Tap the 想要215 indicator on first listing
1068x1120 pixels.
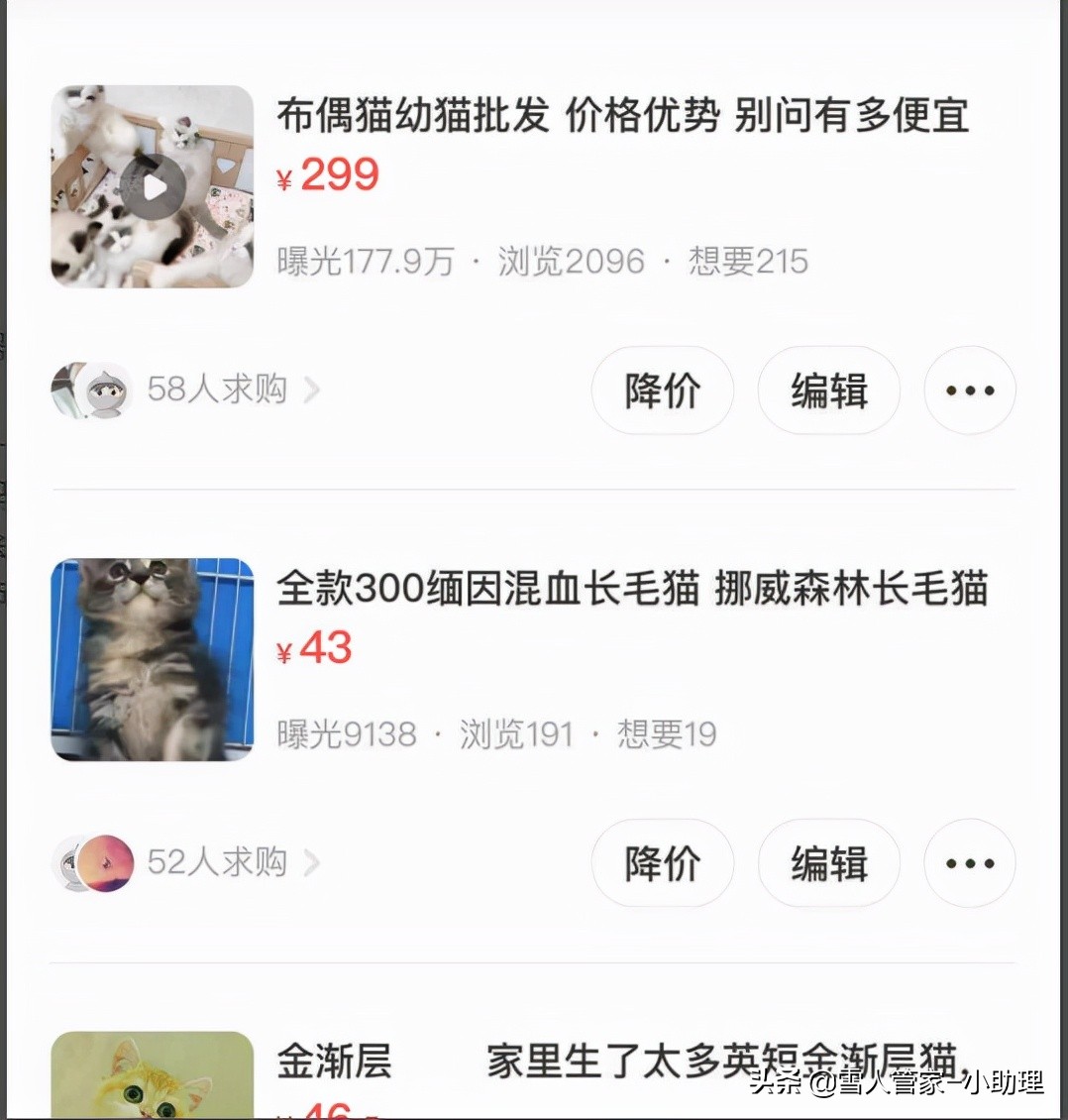tap(748, 262)
